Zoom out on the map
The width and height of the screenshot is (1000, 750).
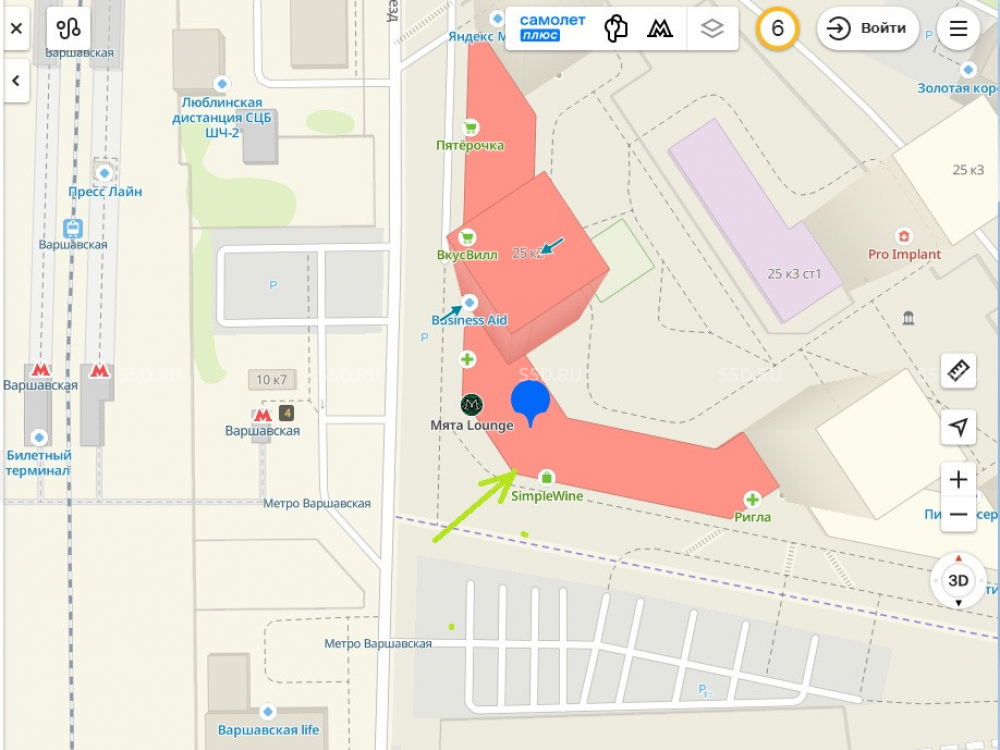958,515
